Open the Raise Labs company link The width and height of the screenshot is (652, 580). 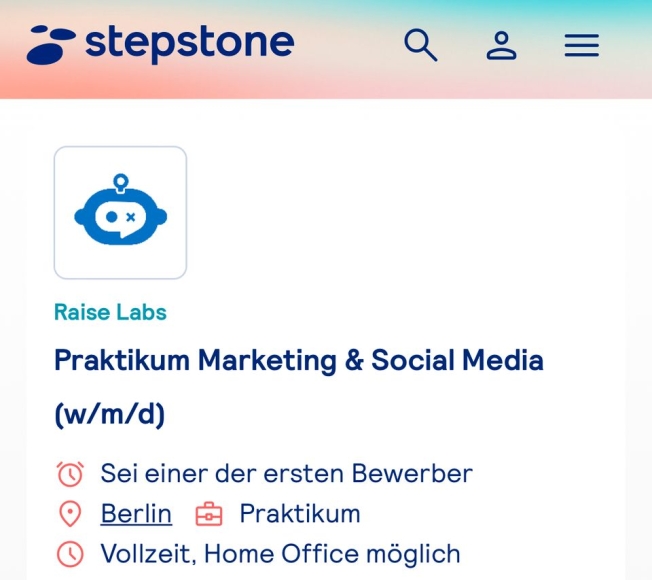[110, 312]
